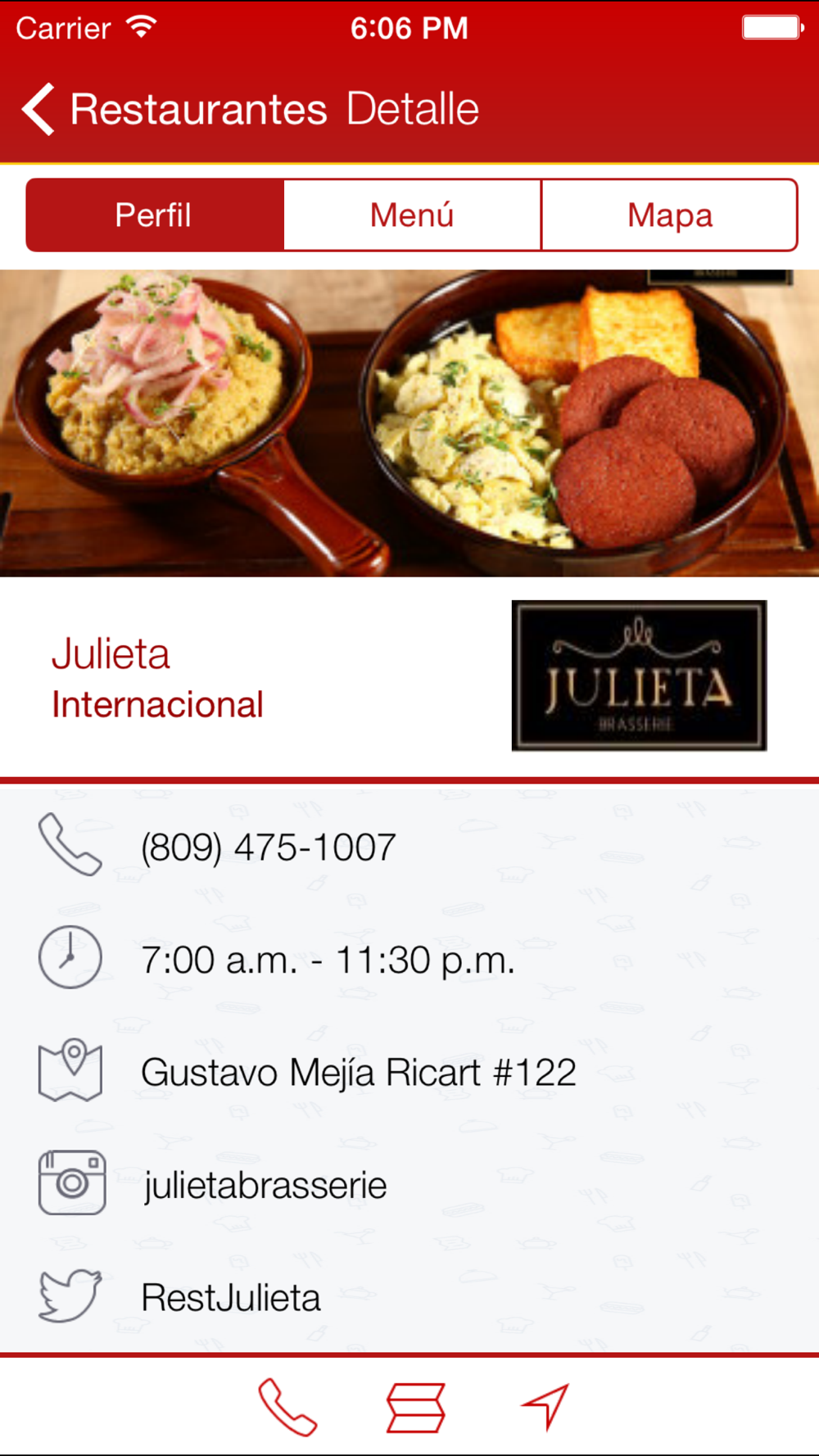The image size is (819, 1456).
Task: Tap the phone call icon in bottom toolbar
Action: 287,1407
